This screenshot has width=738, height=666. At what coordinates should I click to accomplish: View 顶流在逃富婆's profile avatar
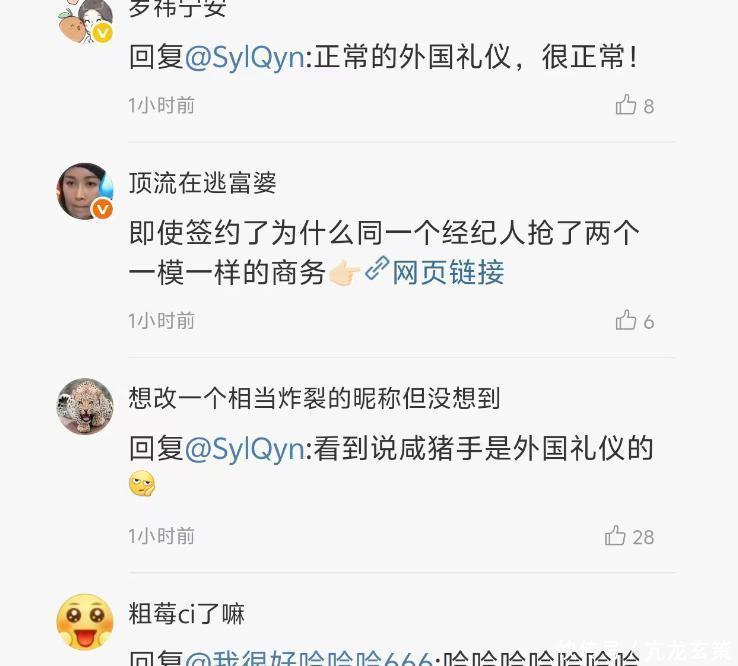click(85, 191)
